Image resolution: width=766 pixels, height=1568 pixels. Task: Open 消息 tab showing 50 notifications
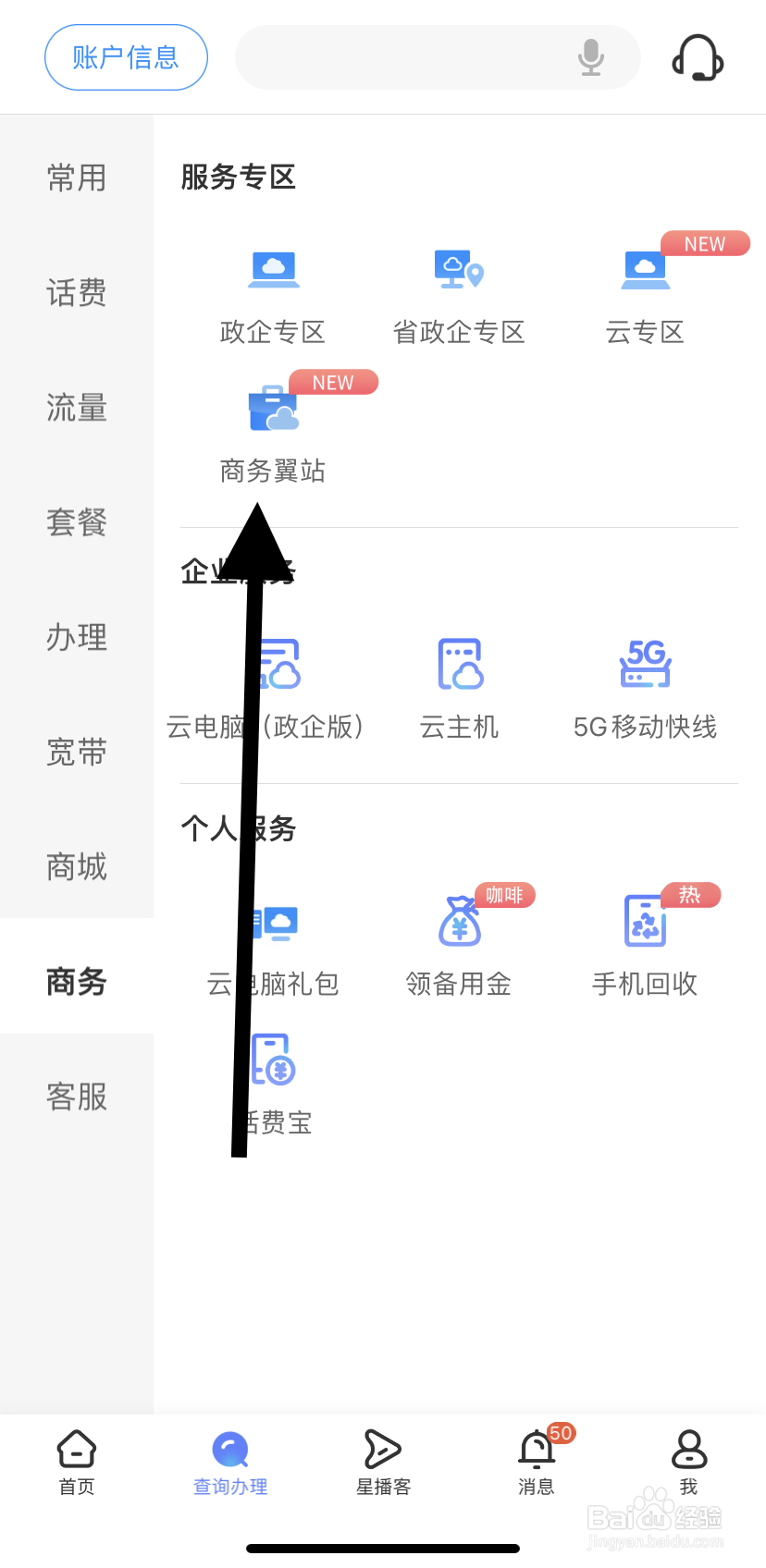click(537, 1461)
